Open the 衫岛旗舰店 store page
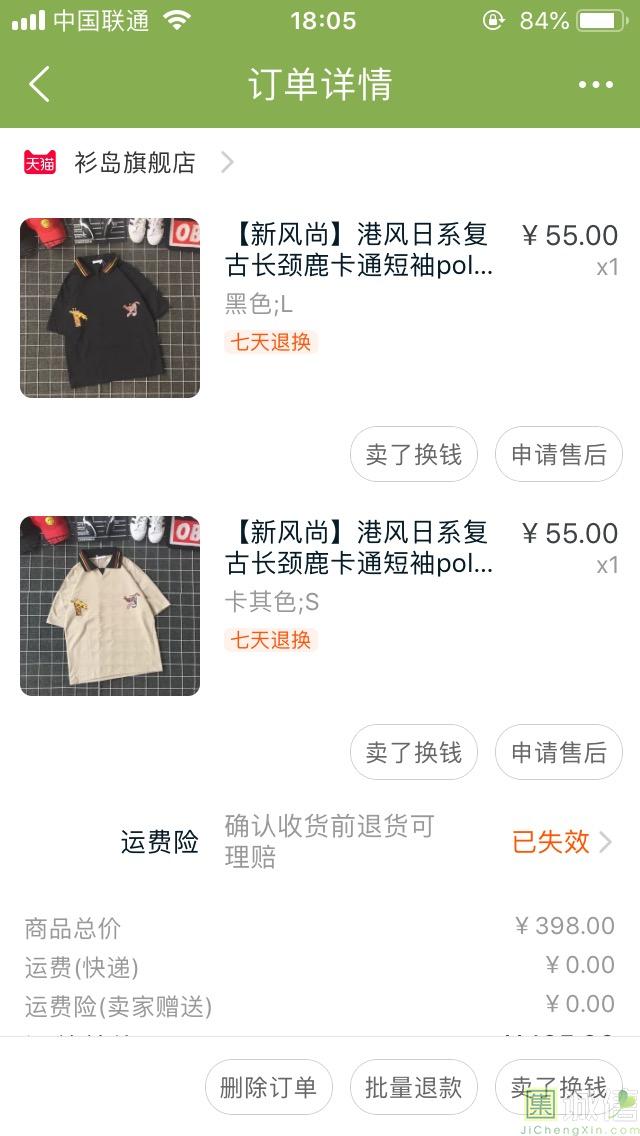This screenshot has height=1136, width=640. (x=135, y=163)
